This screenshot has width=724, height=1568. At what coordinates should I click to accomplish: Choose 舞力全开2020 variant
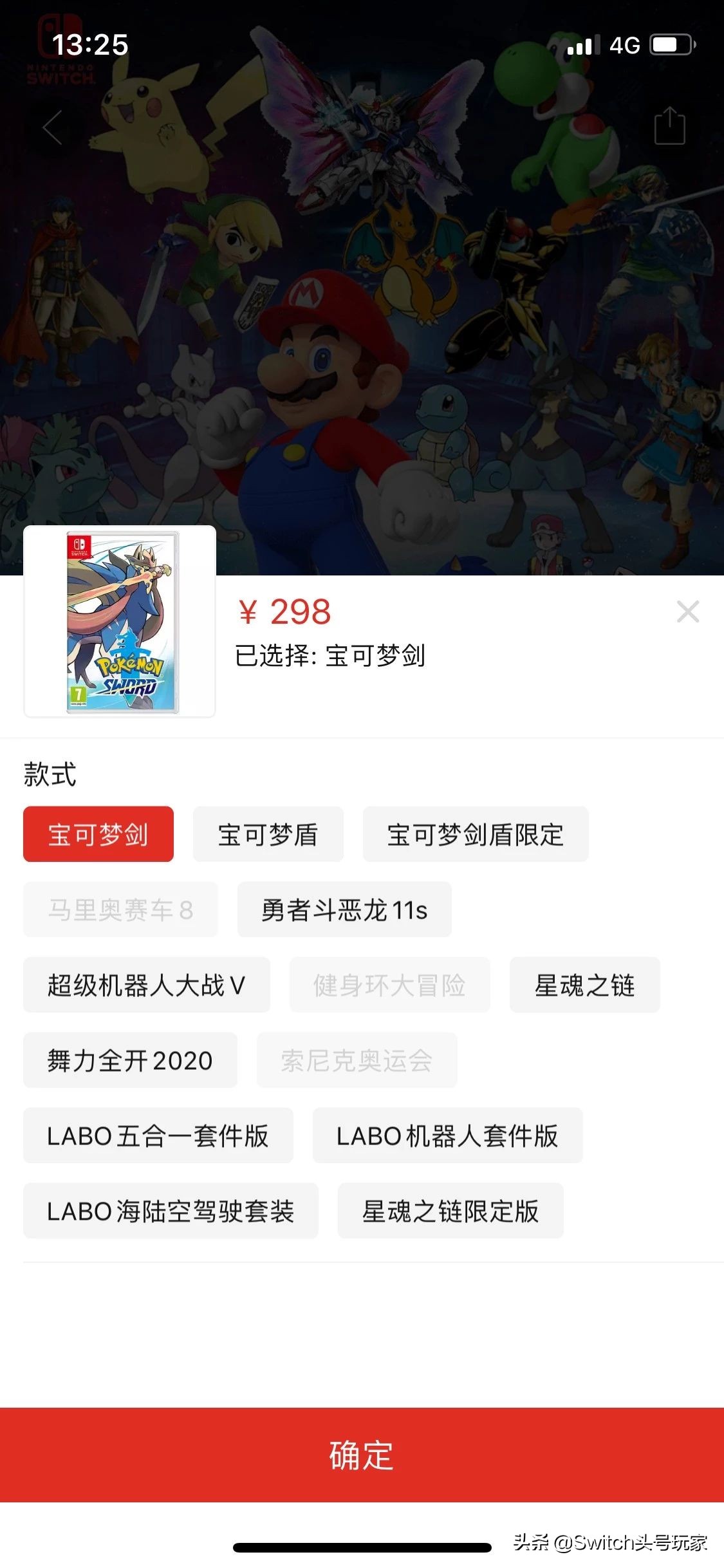click(130, 1060)
